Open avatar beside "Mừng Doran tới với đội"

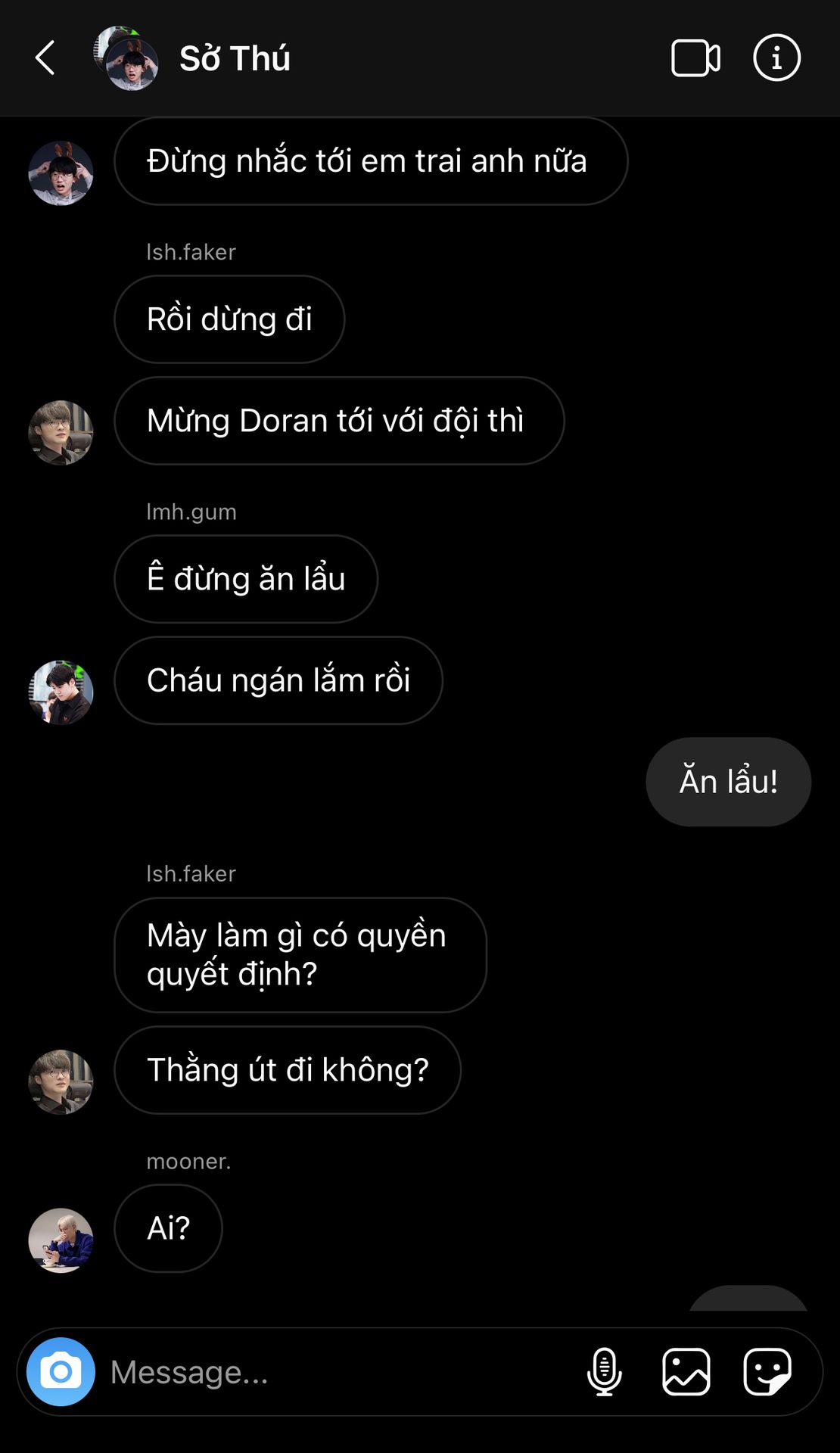(61, 432)
